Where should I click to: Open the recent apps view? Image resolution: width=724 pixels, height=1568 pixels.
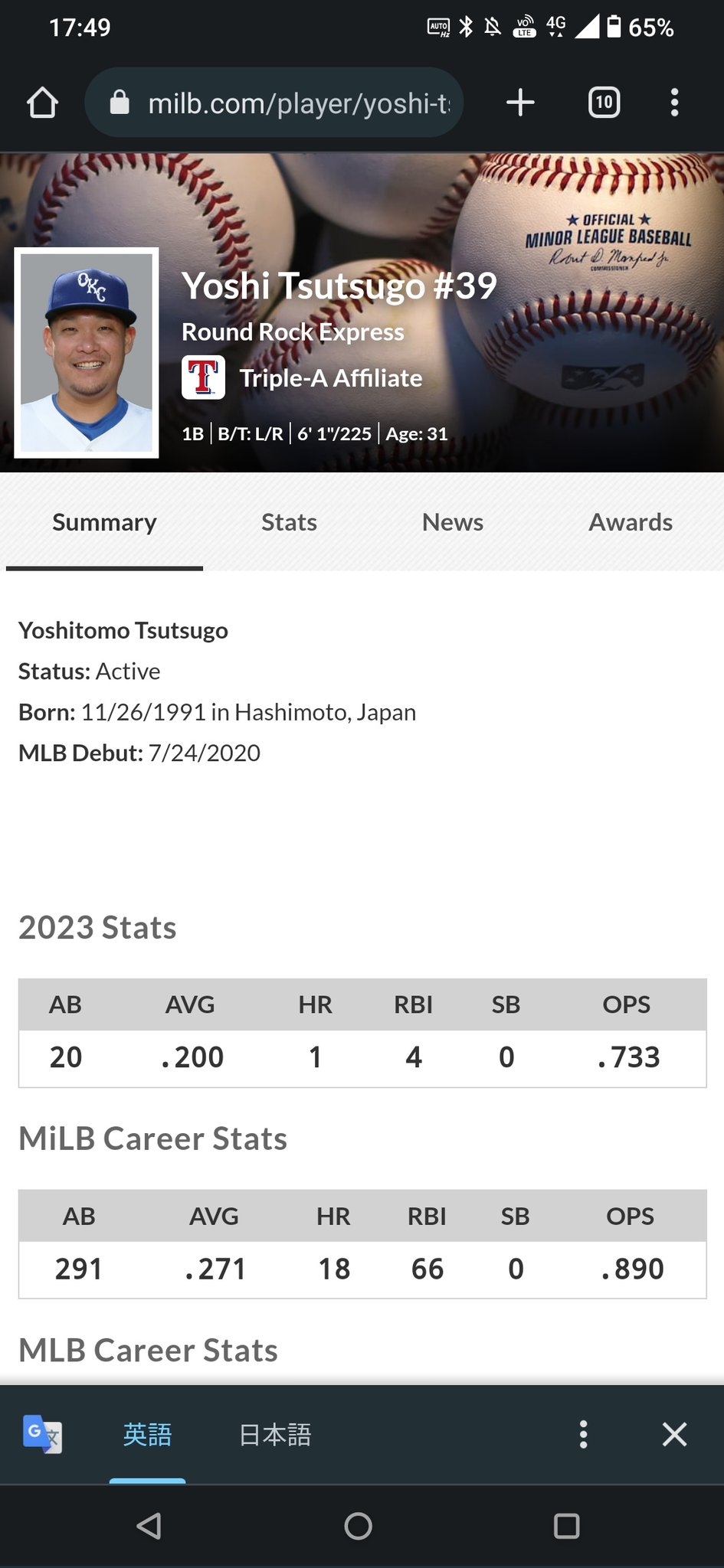click(566, 1526)
